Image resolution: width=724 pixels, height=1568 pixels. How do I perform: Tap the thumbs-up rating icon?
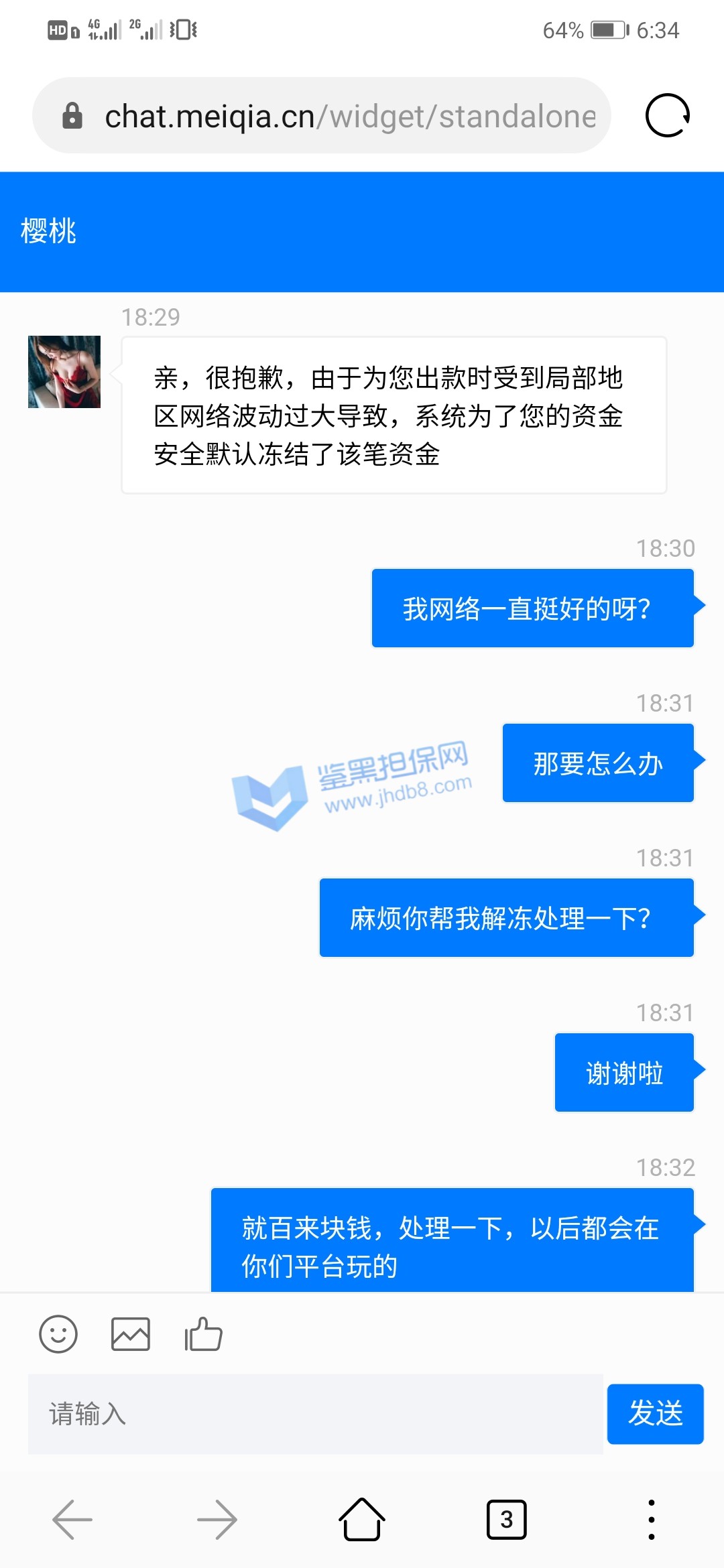[203, 1333]
